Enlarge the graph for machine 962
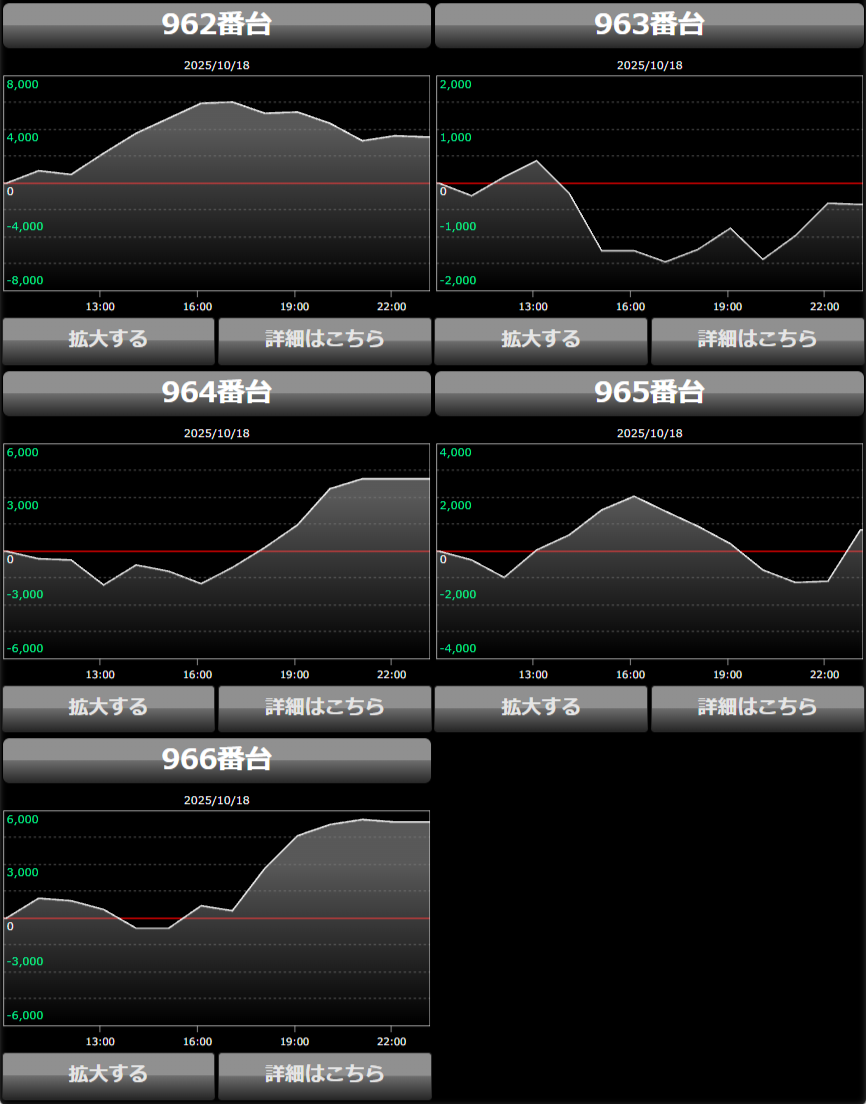This screenshot has height=1104, width=866. click(108, 340)
